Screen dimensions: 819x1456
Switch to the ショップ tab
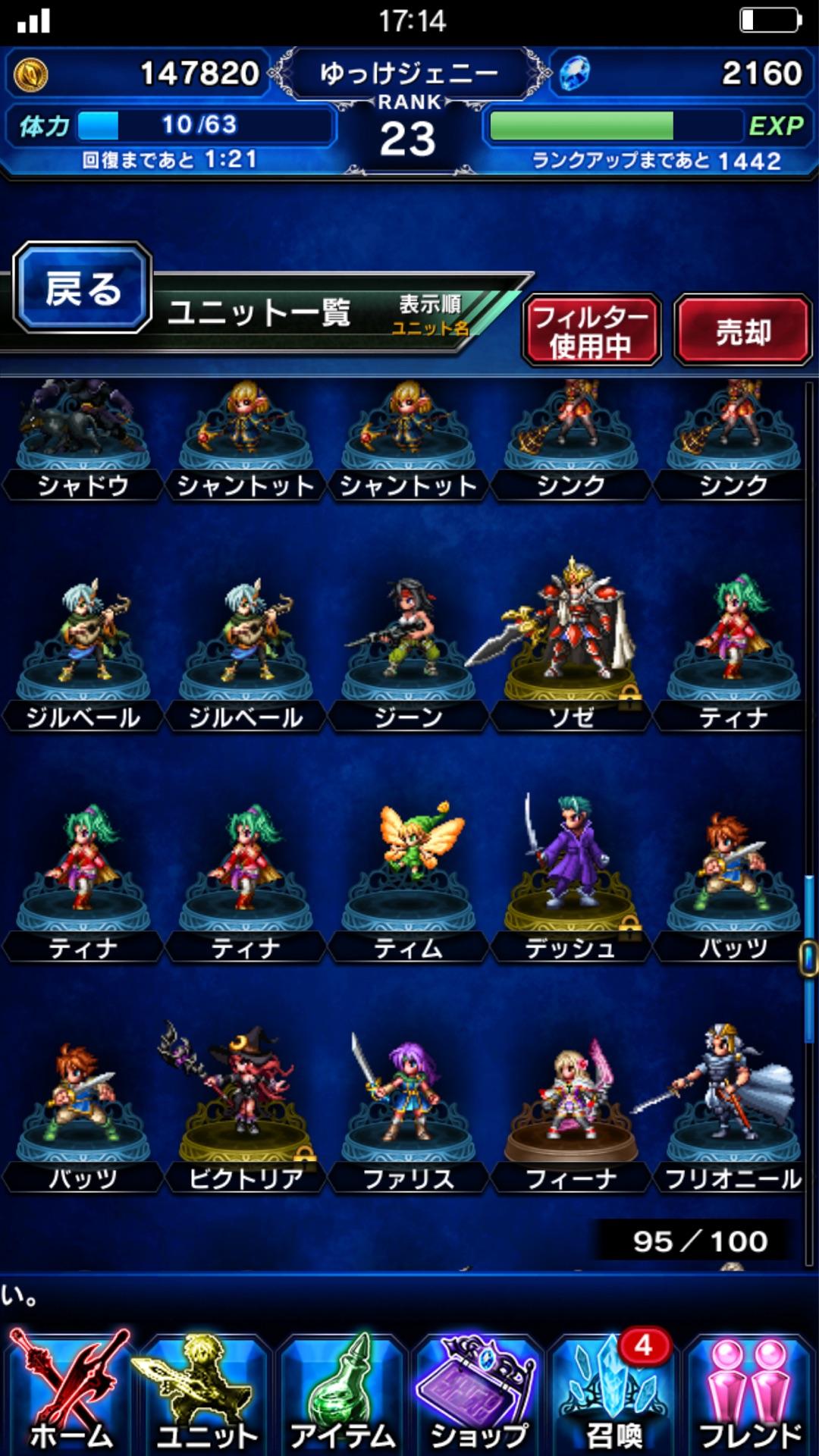click(x=478, y=1392)
